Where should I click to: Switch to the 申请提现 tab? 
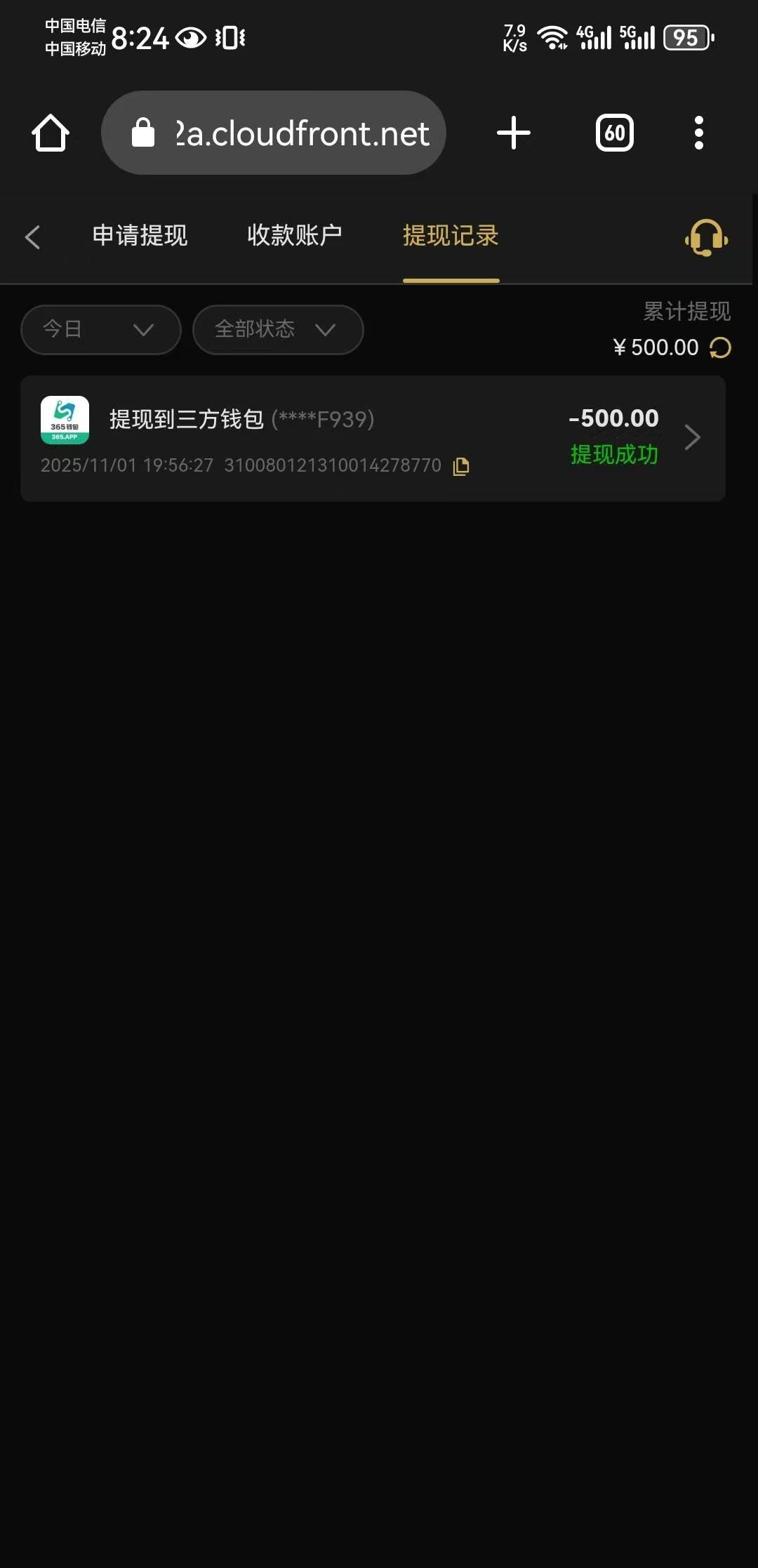tap(140, 236)
